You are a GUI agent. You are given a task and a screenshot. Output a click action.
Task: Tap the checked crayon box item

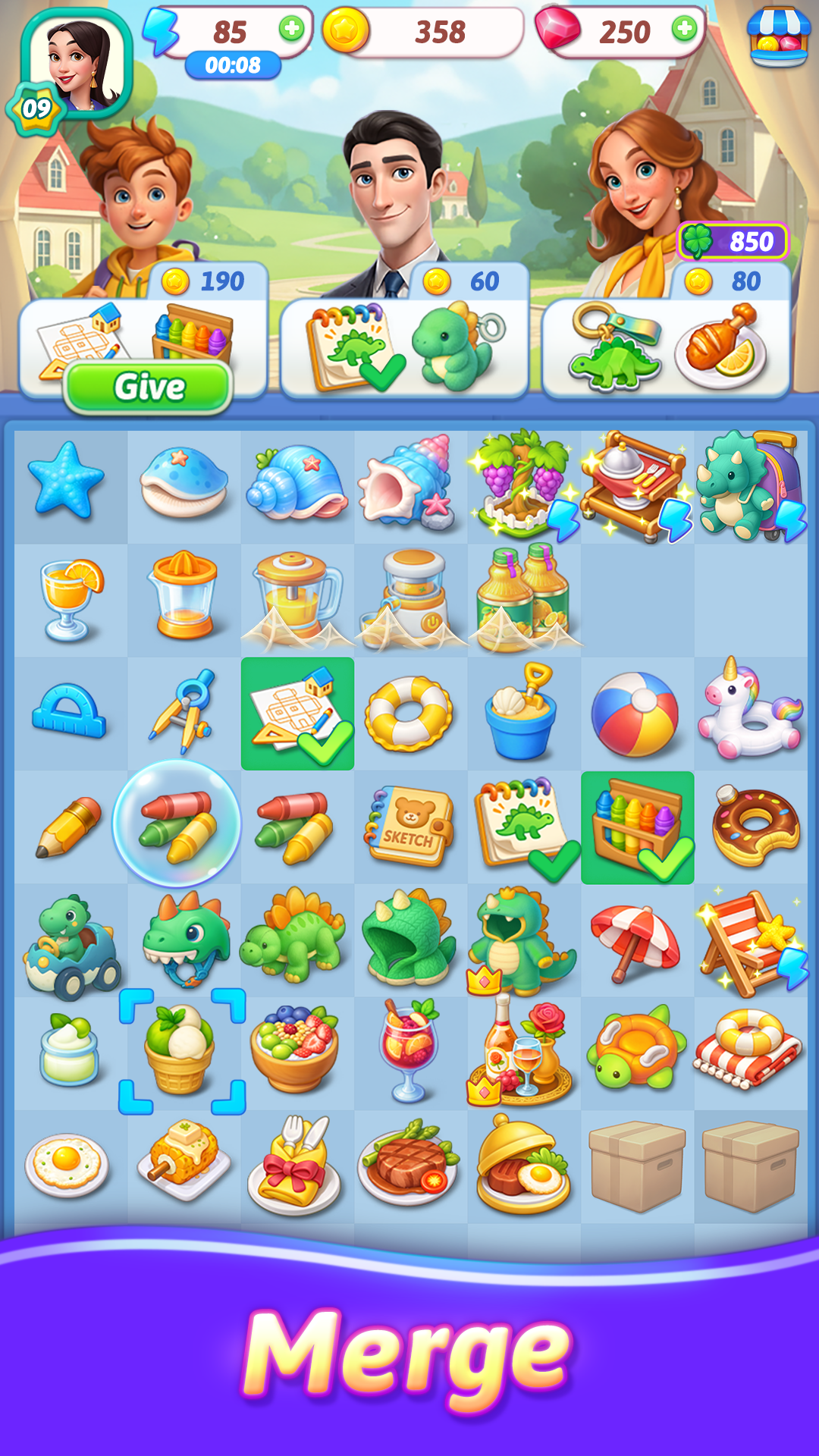click(638, 827)
